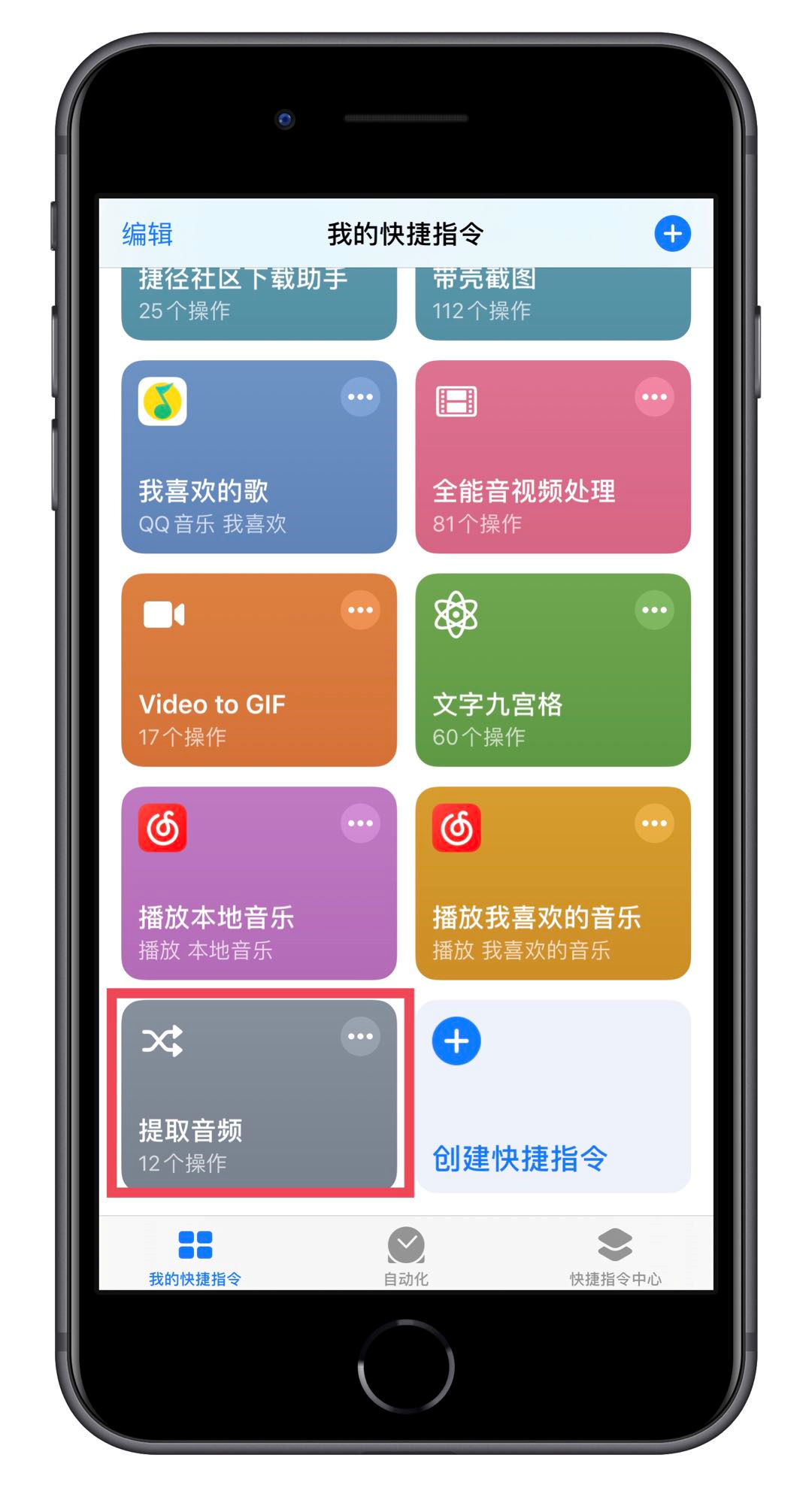Open the options menu for 我喜欢的歌
Viewport: 812px width, 1488px height.
tap(360, 397)
